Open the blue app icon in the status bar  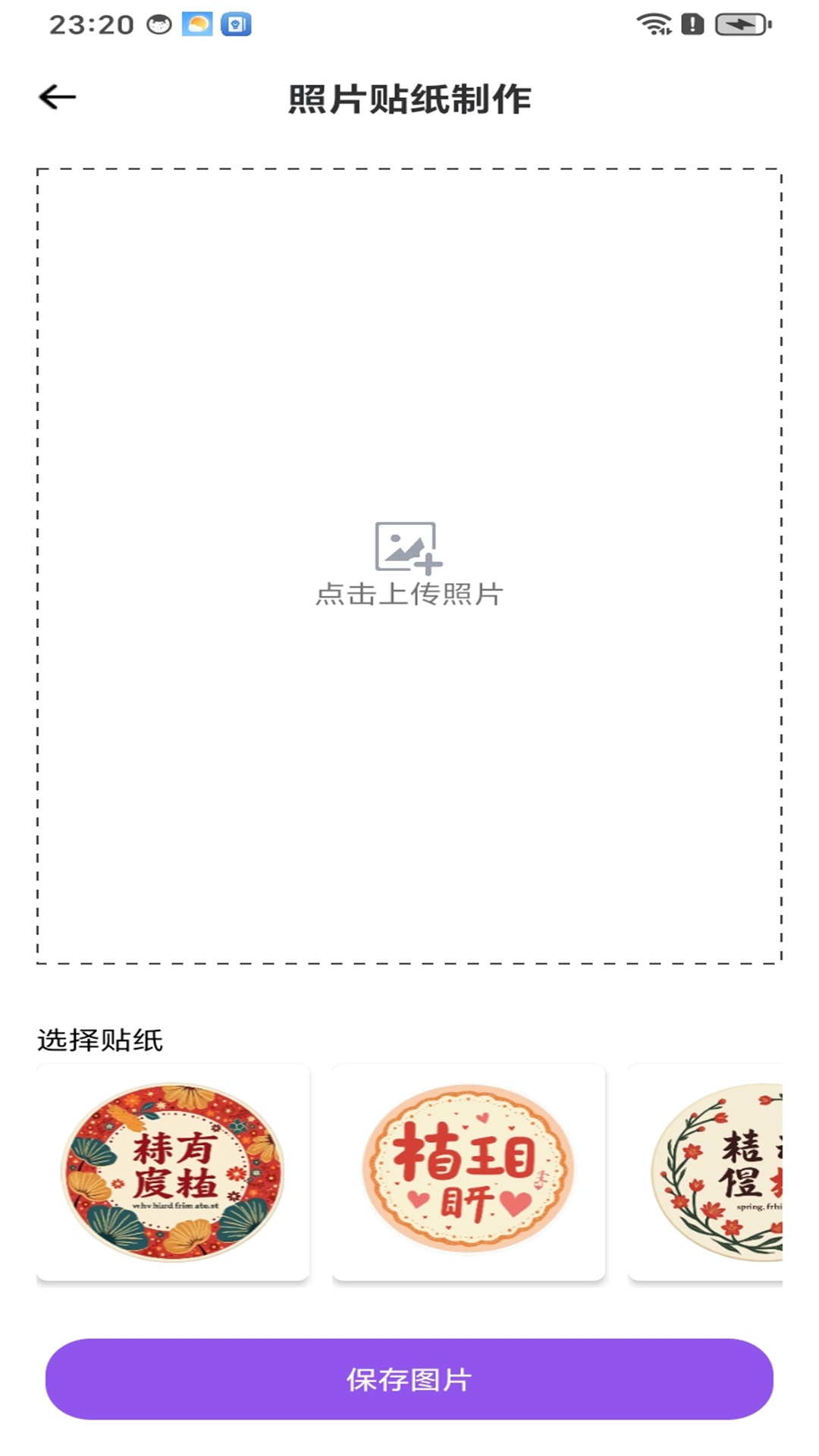point(236,24)
